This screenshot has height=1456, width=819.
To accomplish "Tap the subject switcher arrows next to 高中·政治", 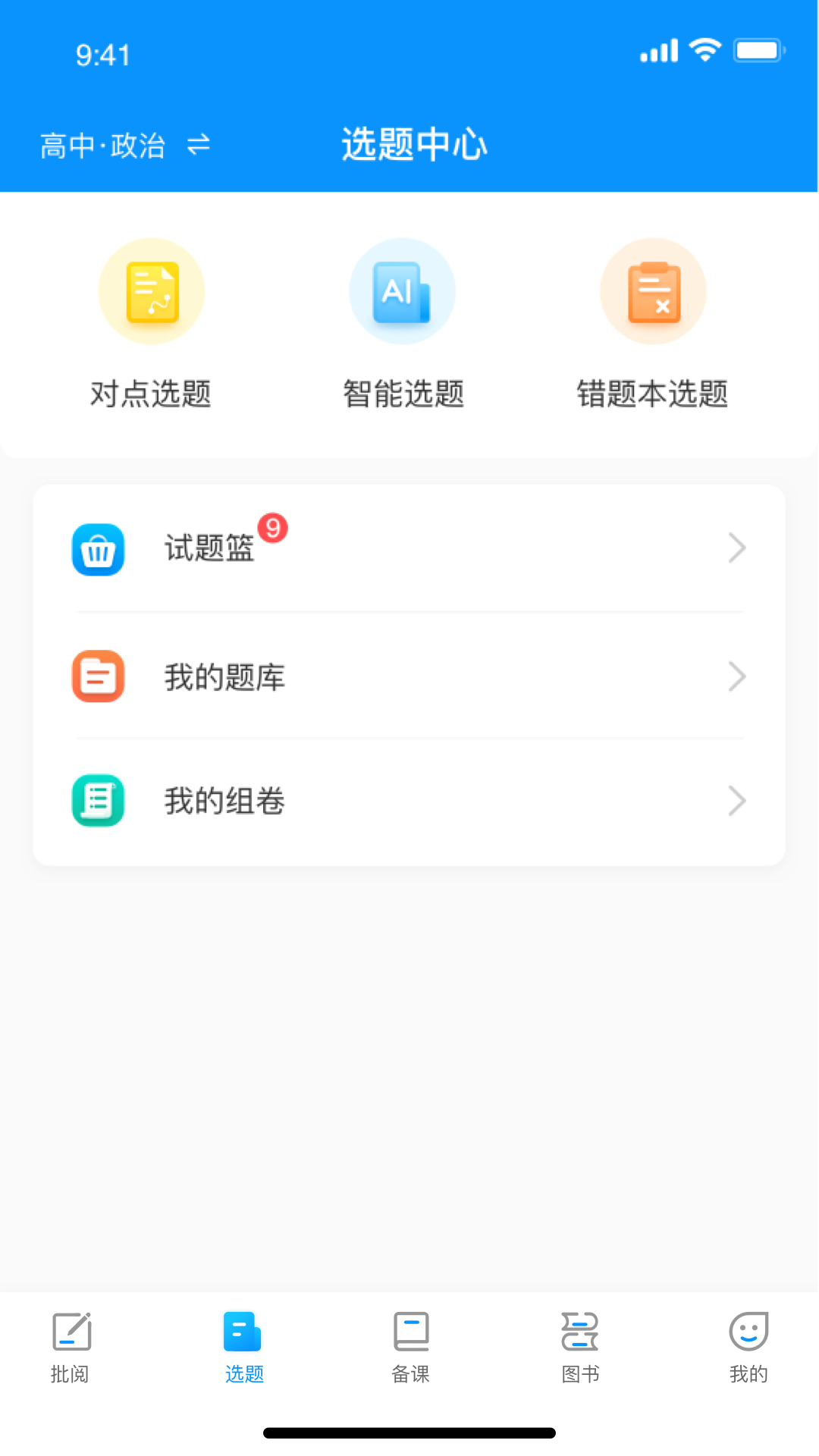I will [198, 146].
